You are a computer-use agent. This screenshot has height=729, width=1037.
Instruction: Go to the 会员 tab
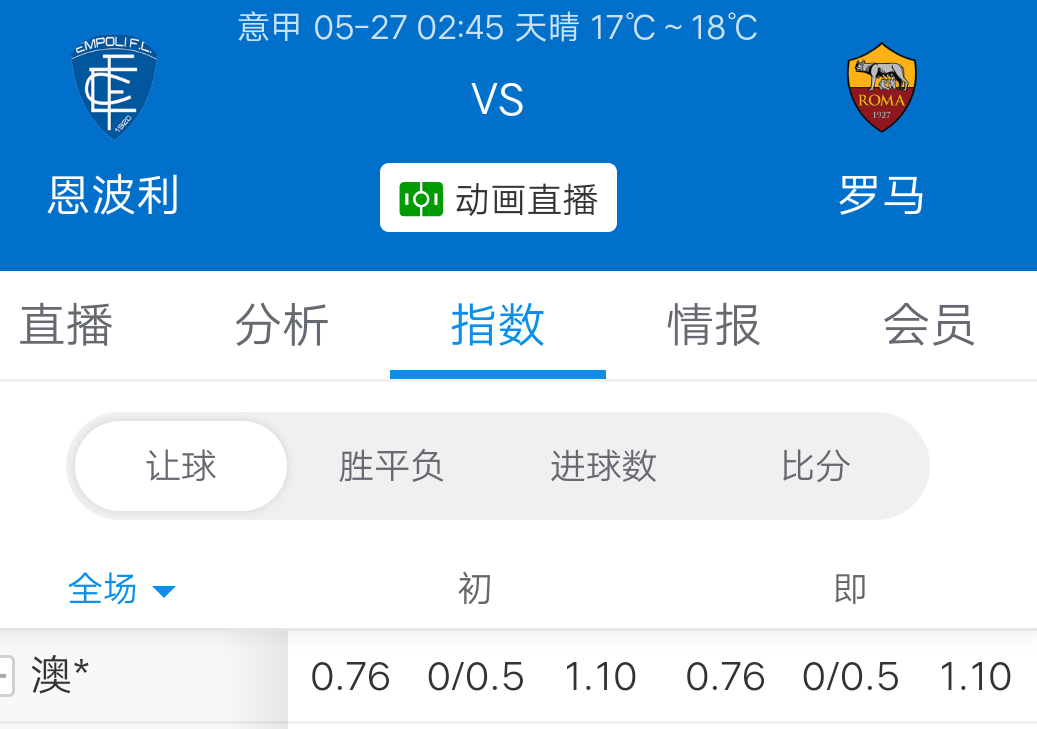929,326
